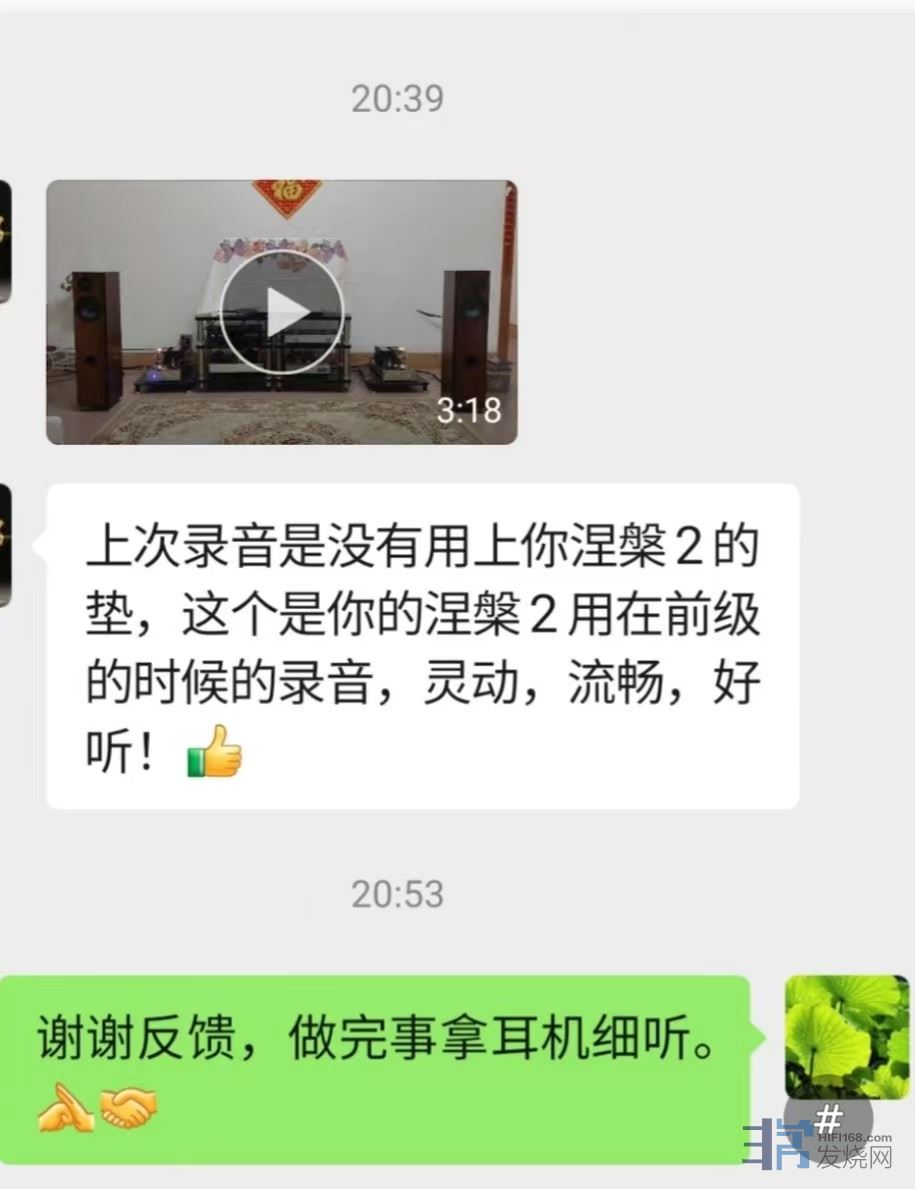This screenshot has height=1189, width=915.
Task: Open the sender's avatar beside the video
Action: pyautogui.click(x=5, y=241)
